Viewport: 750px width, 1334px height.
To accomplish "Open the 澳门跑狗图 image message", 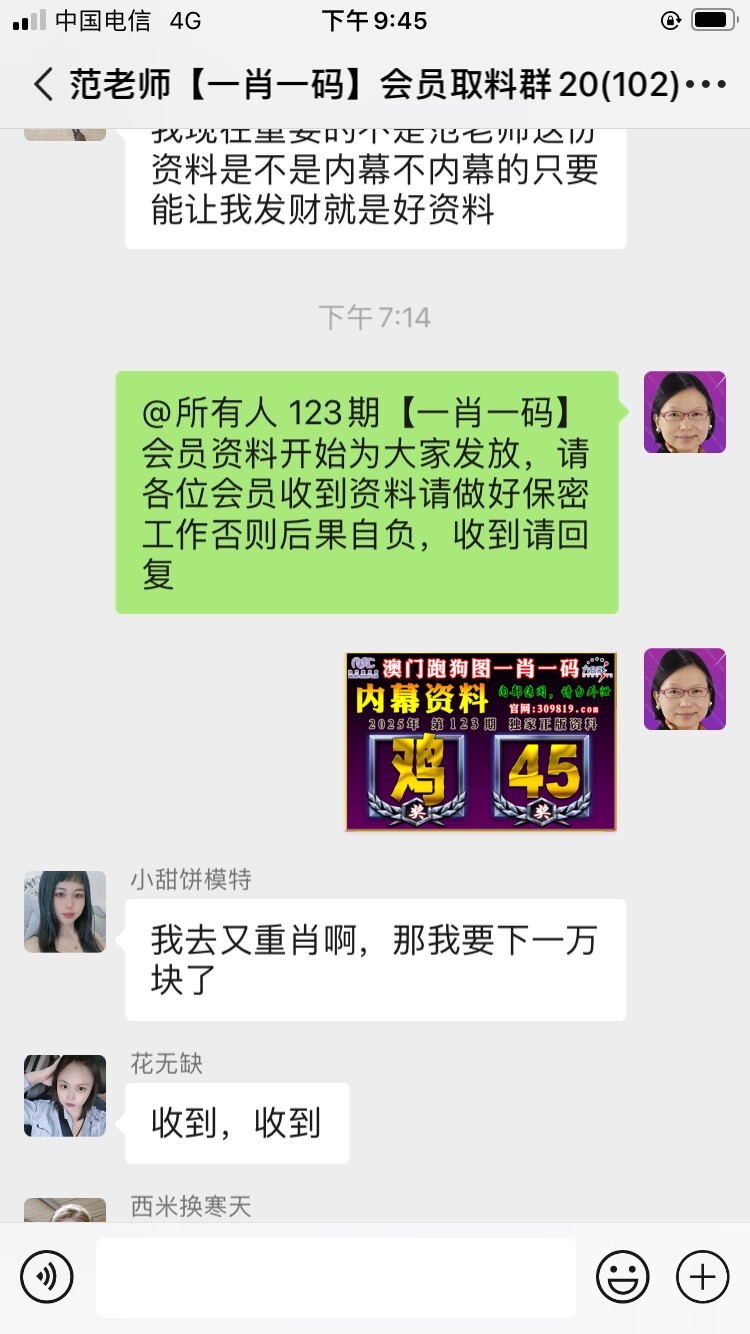I will (x=481, y=741).
